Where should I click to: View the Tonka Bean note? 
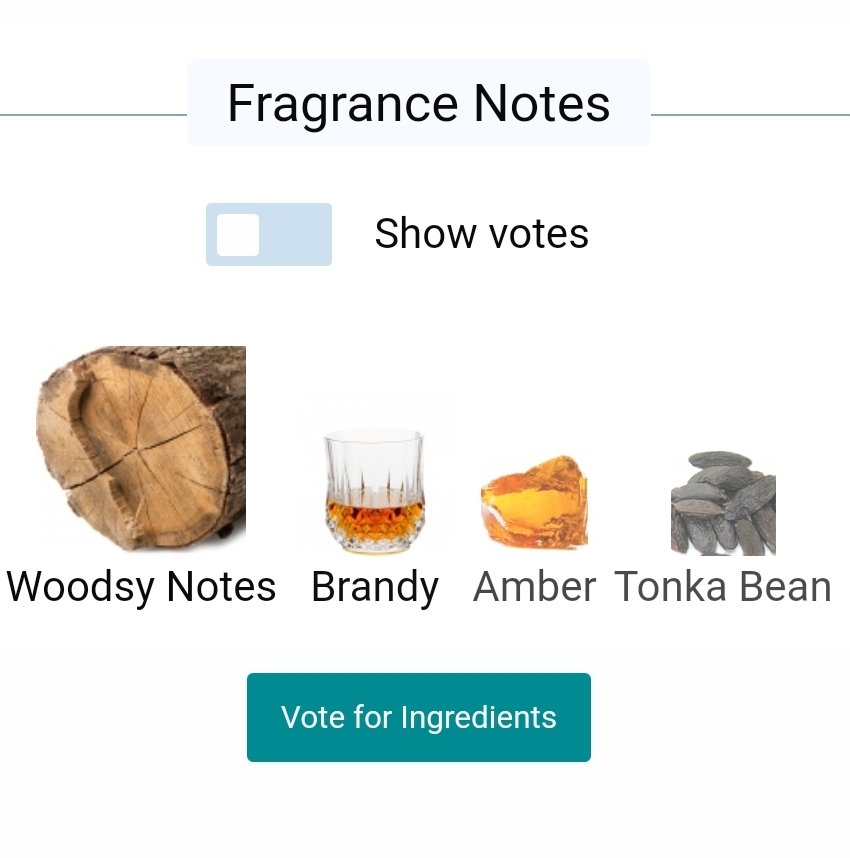[x=722, y=503]
